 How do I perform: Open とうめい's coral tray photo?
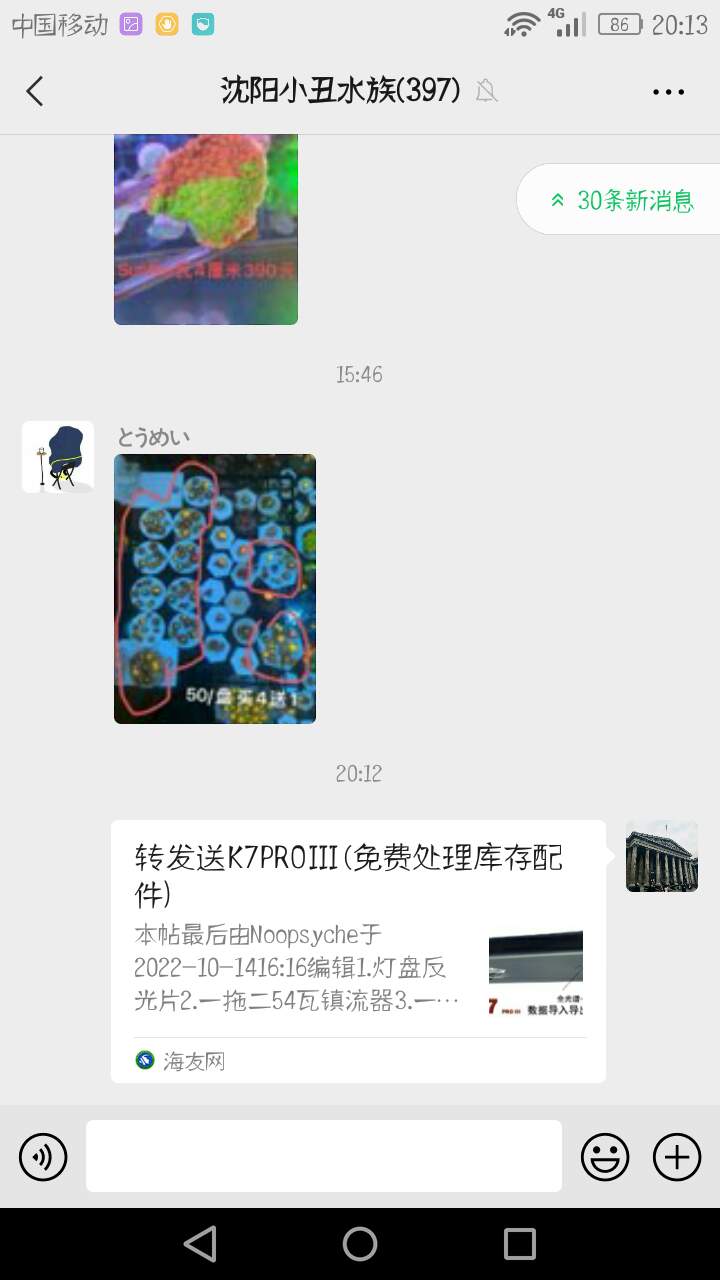(x=215, y=588)
